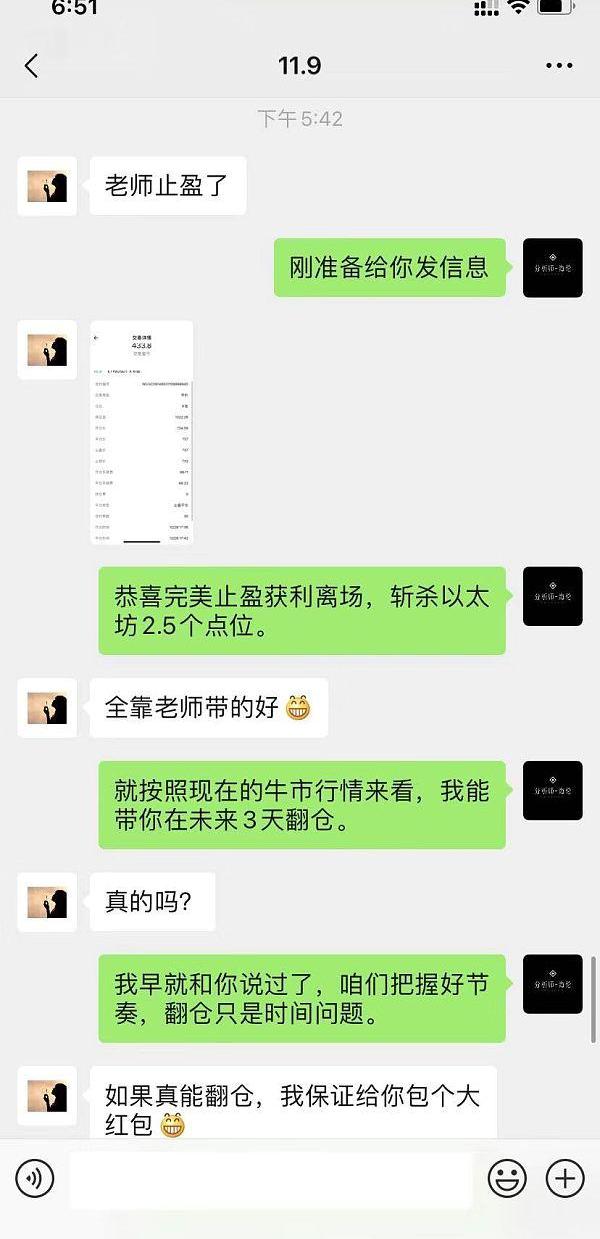Open avatar beside 刚准备给你发信息 message
The height and width of the screenshot is (1239, 600).
pos(552,268)
